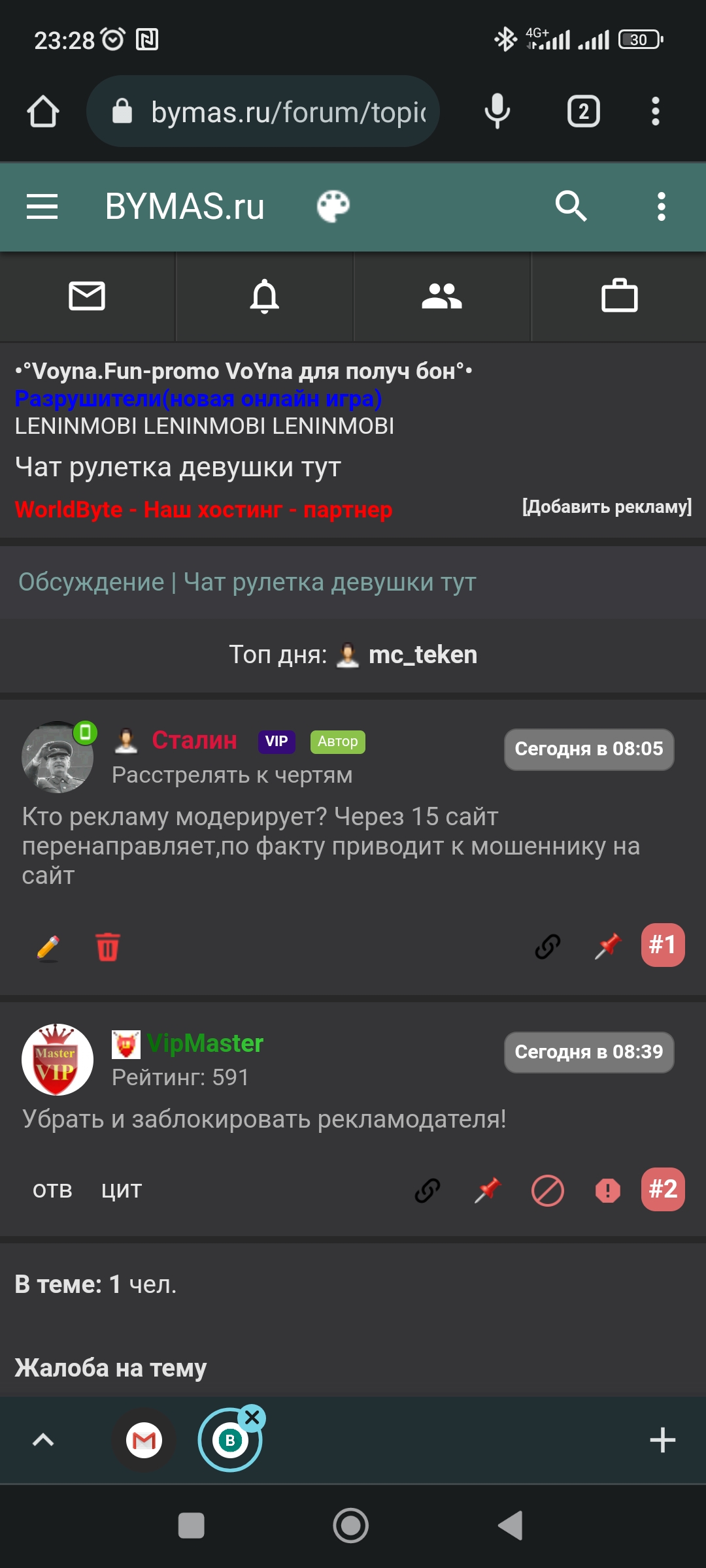Delete post #1 with the trash icon

(x=108, y=947)
